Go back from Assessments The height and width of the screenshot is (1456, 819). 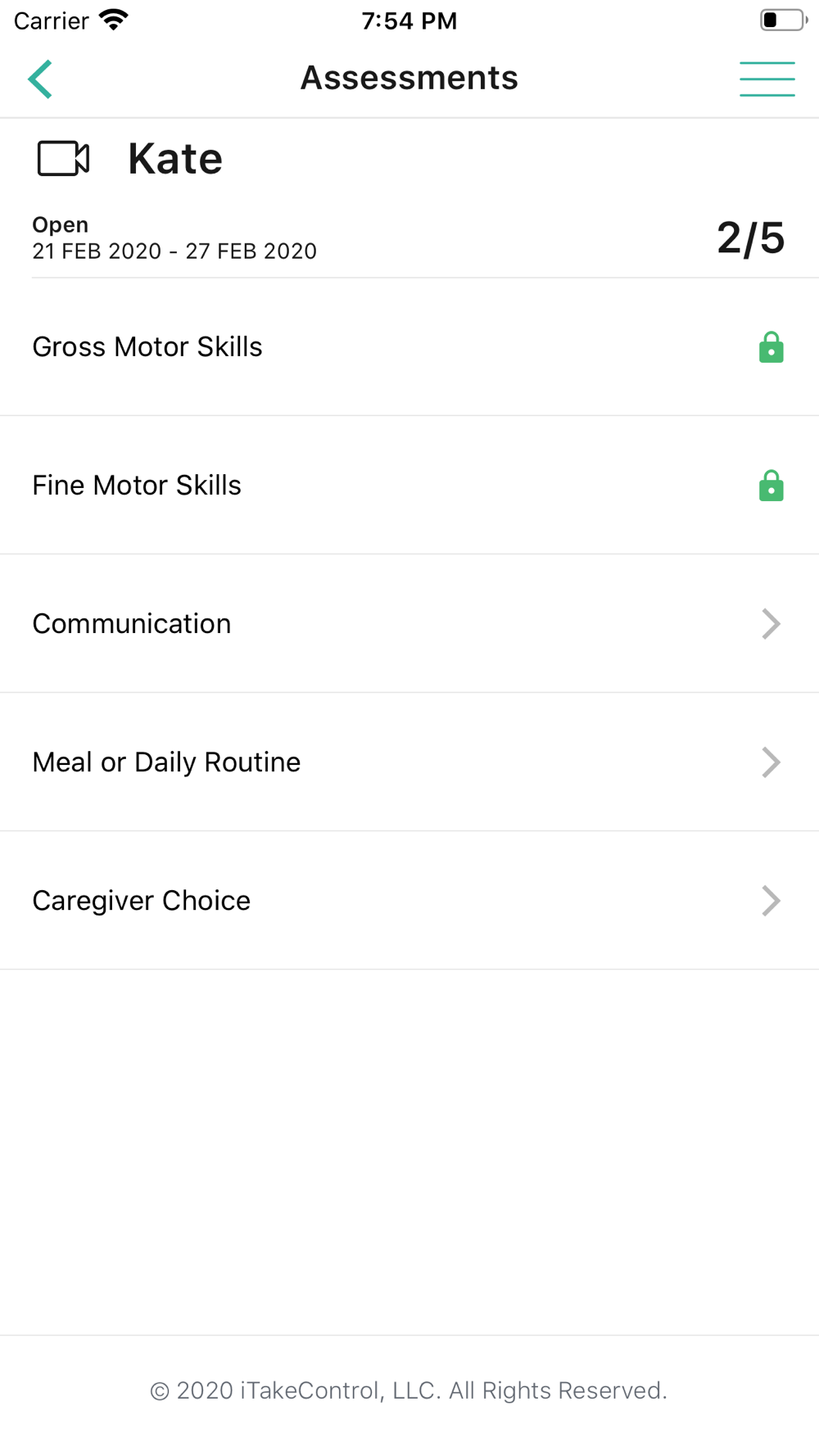(x=40, y=79)
